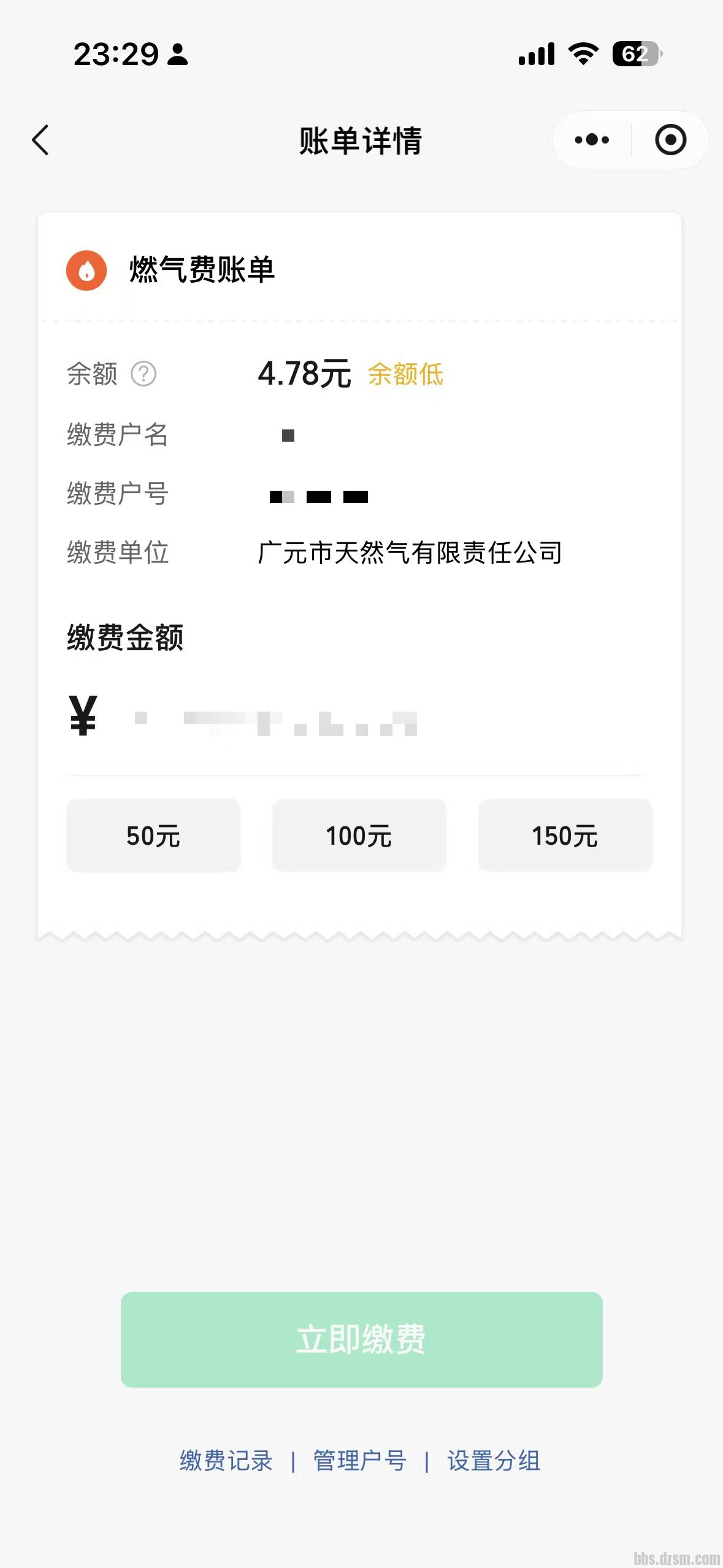This screenshot has width=723, height=1568.
Task: Select the 50元 quick amount
Action: (153, 836)
